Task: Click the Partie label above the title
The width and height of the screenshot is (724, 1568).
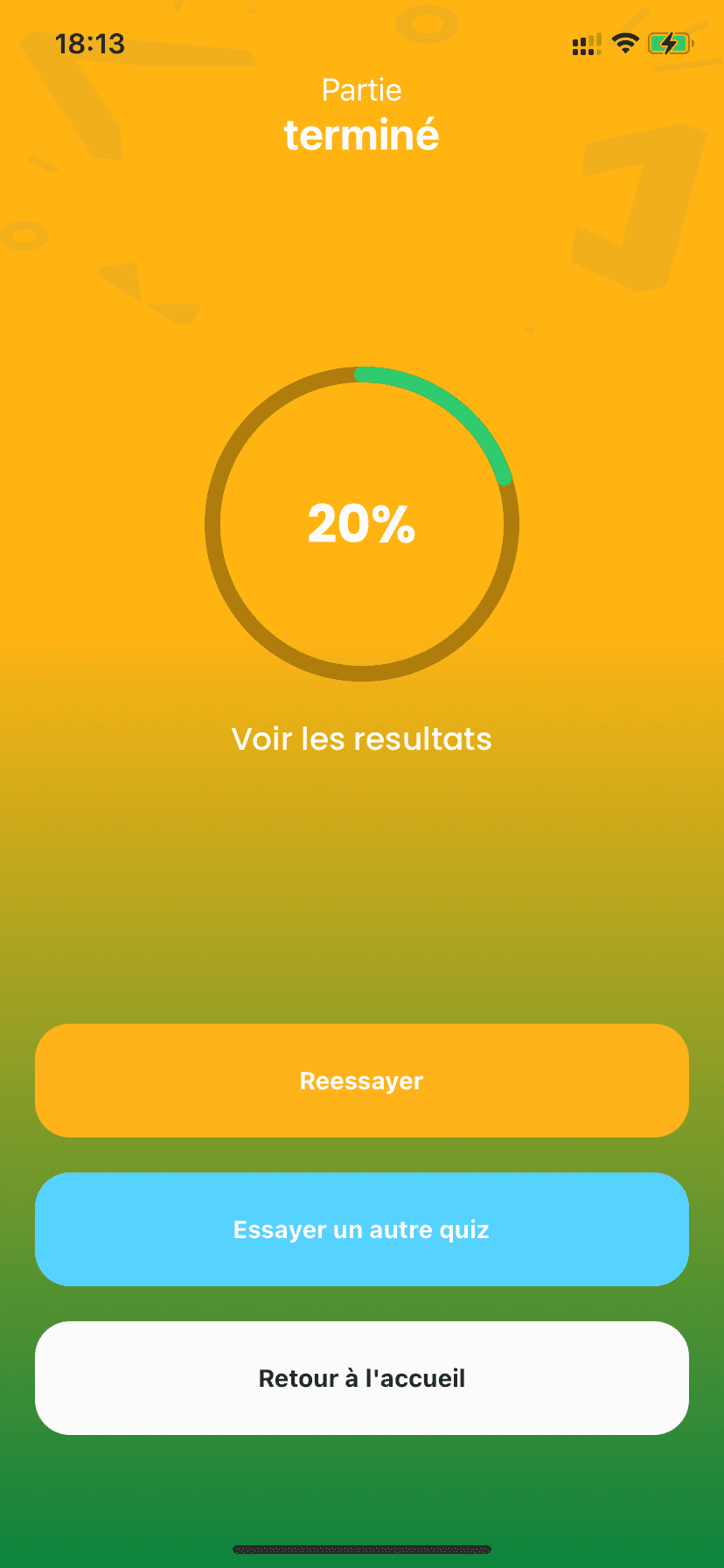Action: (361, 89)
